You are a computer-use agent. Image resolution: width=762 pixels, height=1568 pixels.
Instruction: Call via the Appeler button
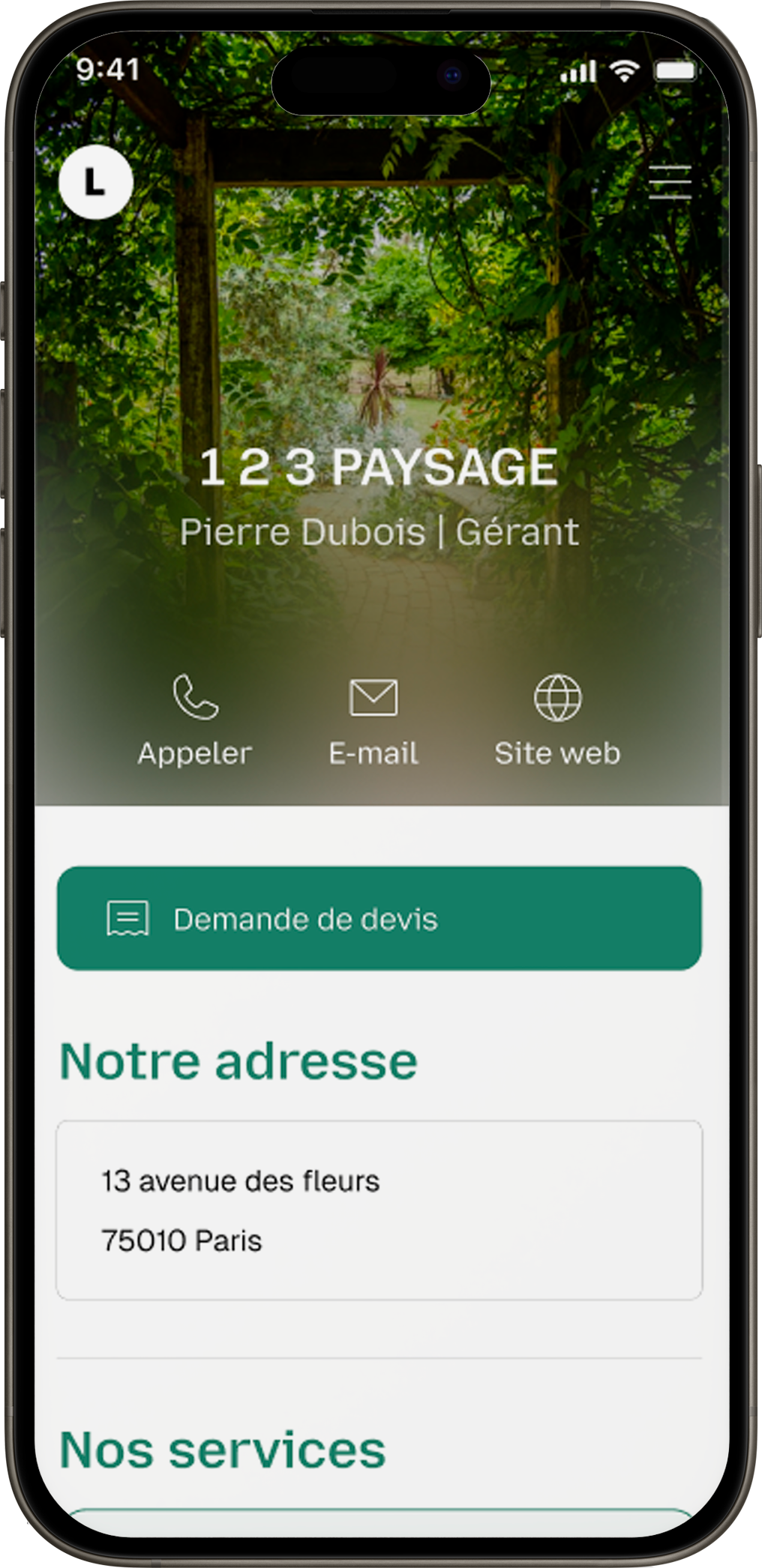[x=195, y=720]
